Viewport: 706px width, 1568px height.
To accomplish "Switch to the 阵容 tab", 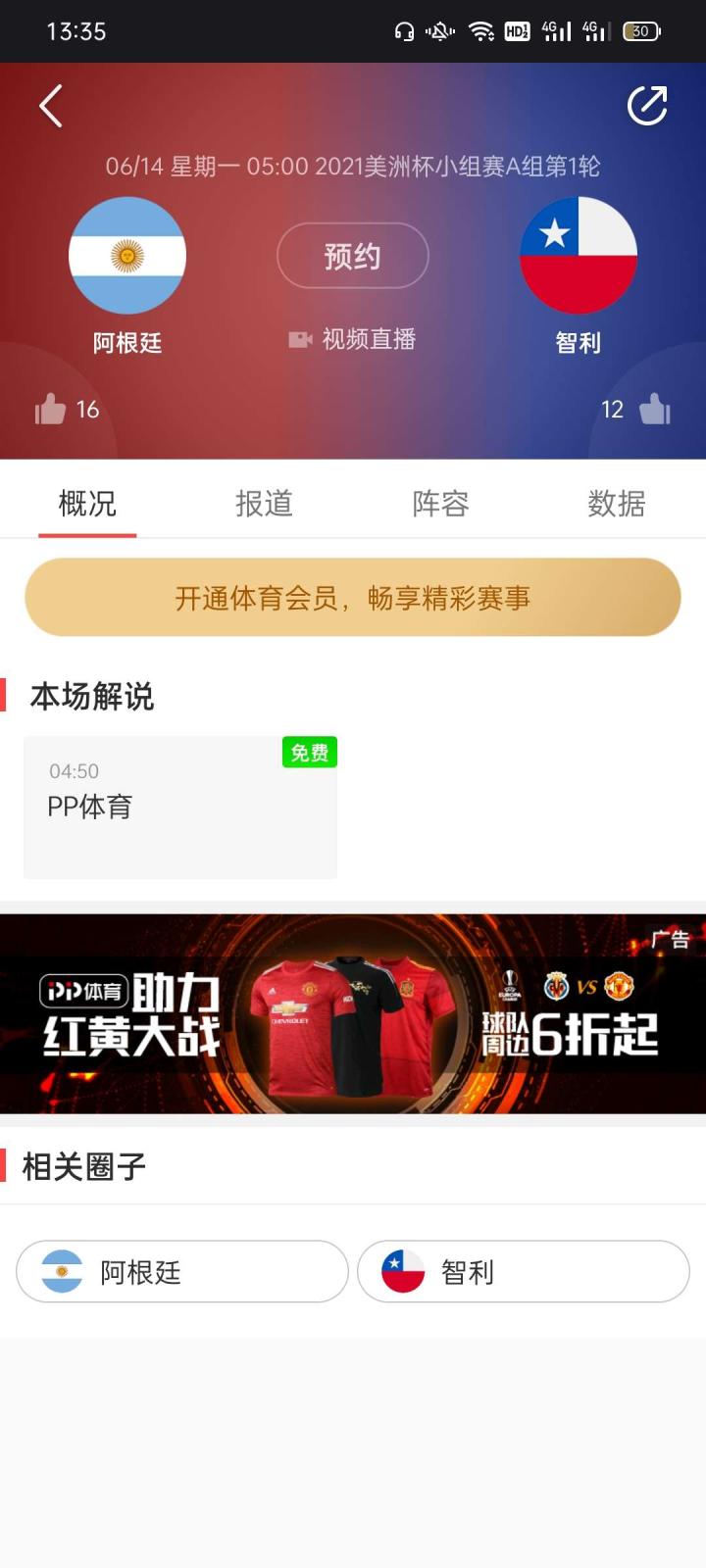I will (x=440, y=504).
